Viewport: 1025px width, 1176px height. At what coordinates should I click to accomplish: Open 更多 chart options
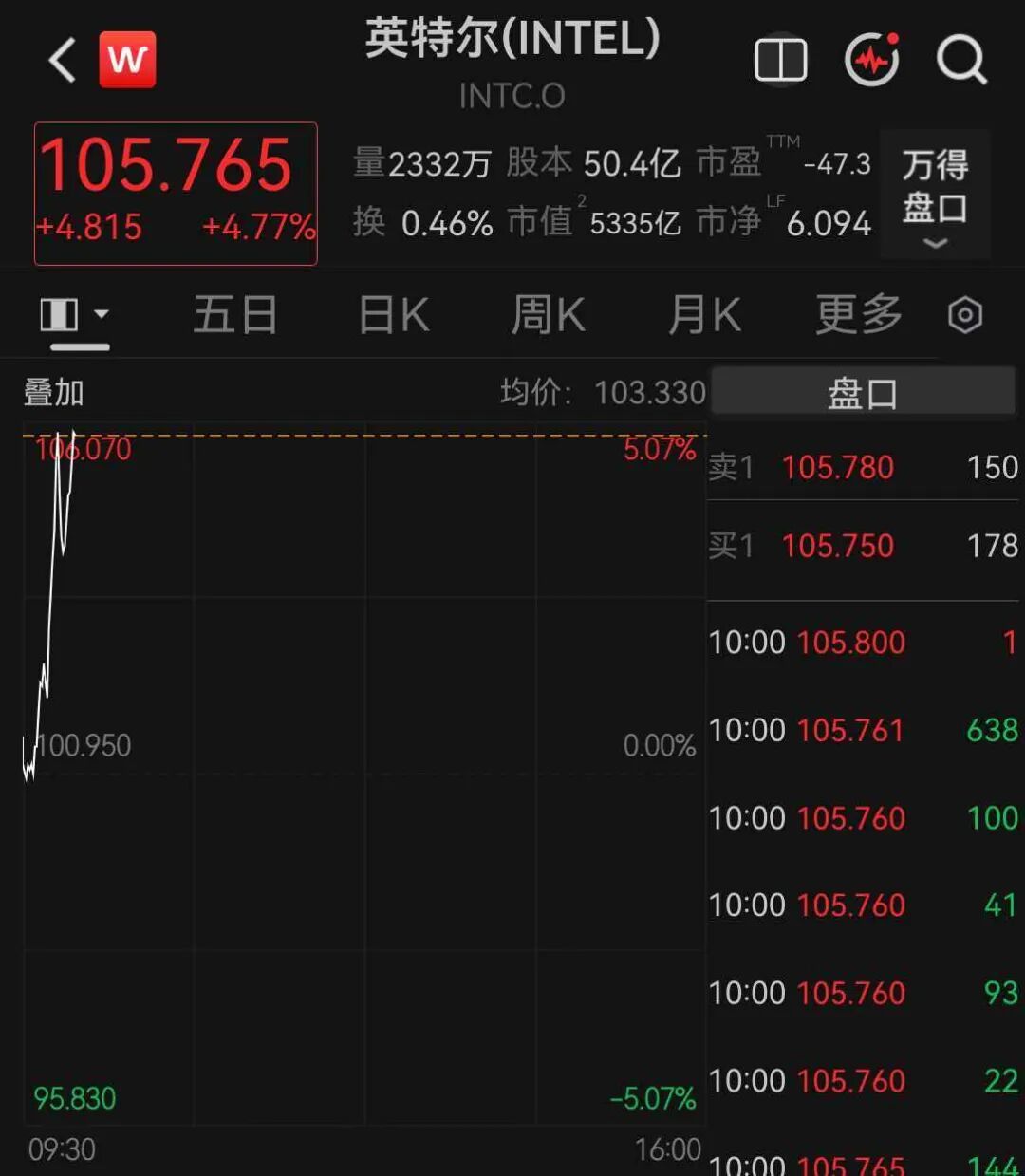(x=859, y=314)
